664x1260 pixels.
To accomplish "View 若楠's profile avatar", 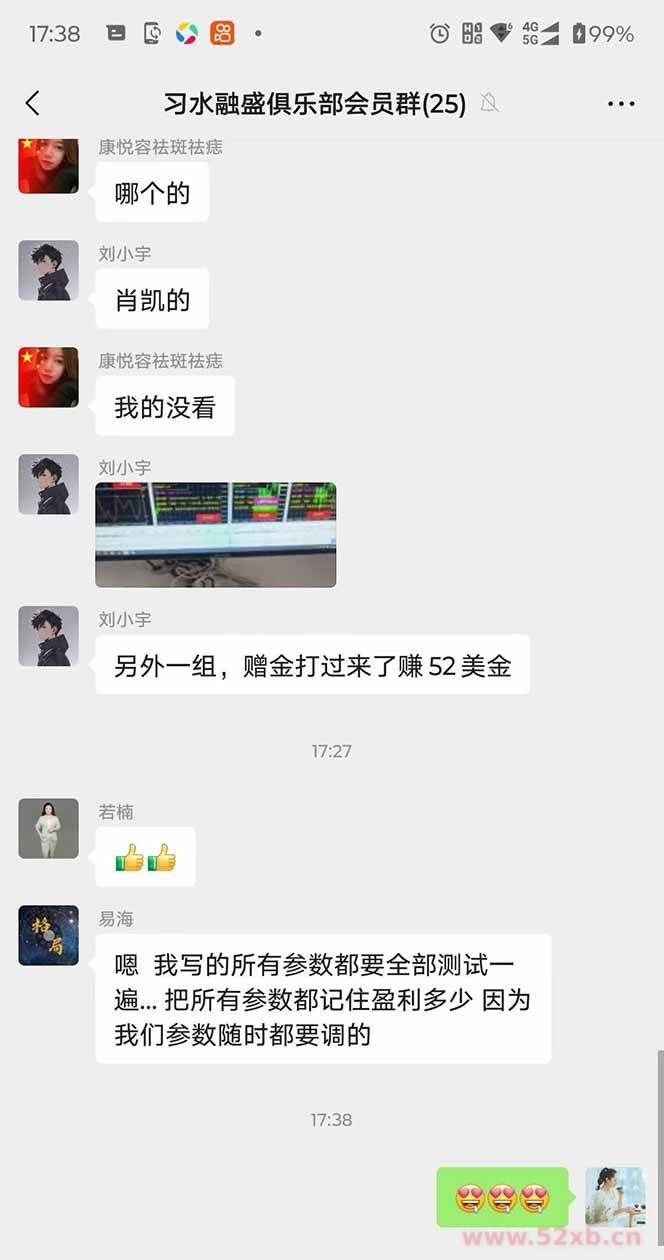I will [x=48, y=828].
